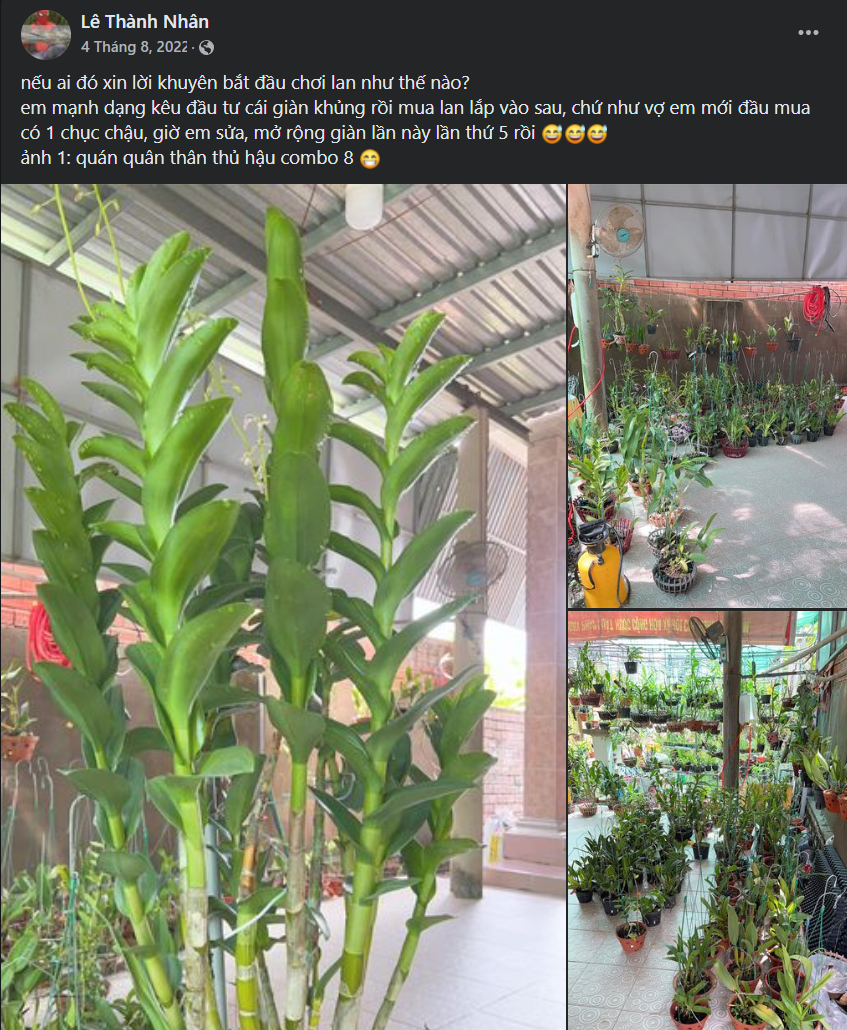Open Lê Thành Nhân's profile name link
The image size is (847, 1030).
(145, 22)
